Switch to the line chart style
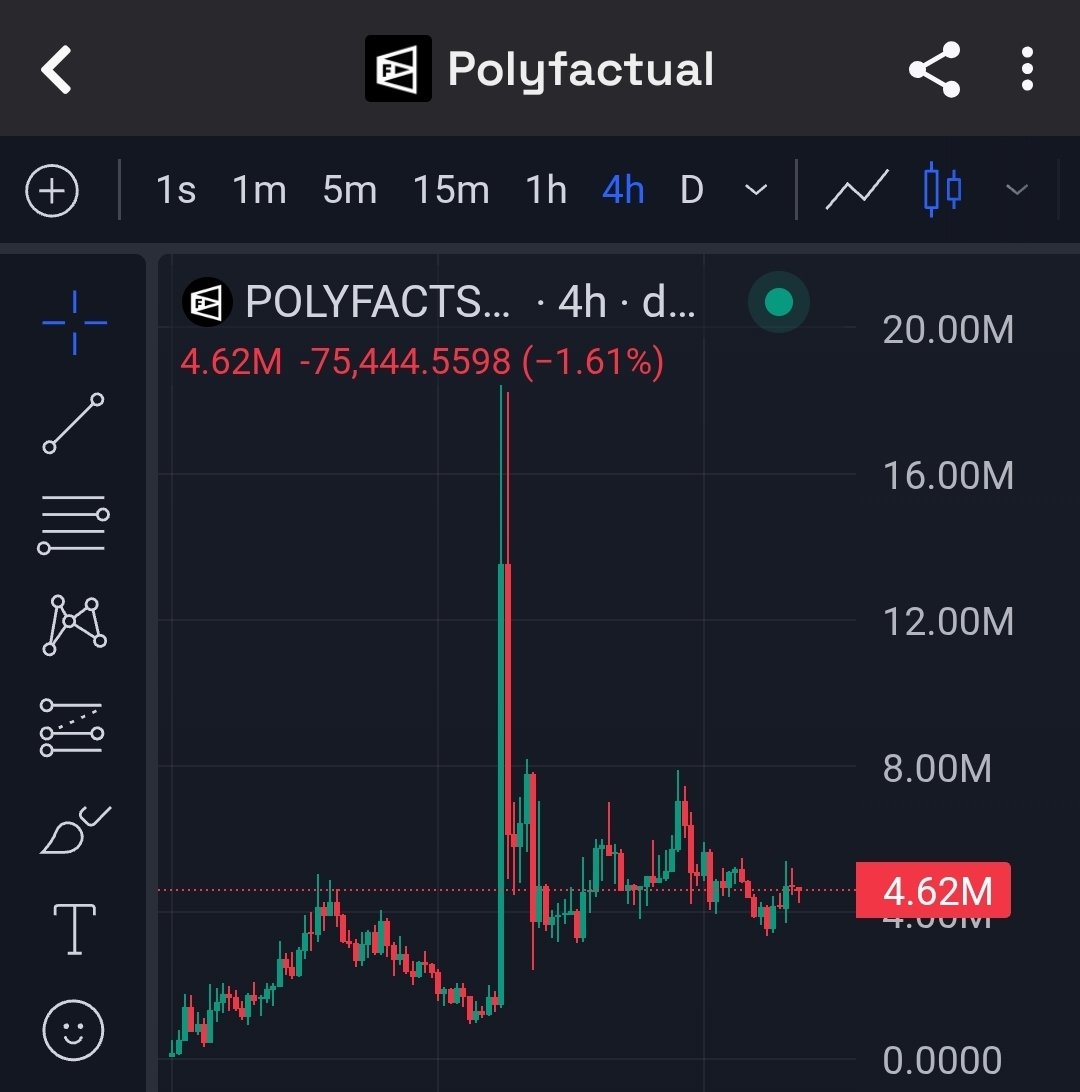The width and height of the screenshot is (1080, 1092). [x=857, y=190]
